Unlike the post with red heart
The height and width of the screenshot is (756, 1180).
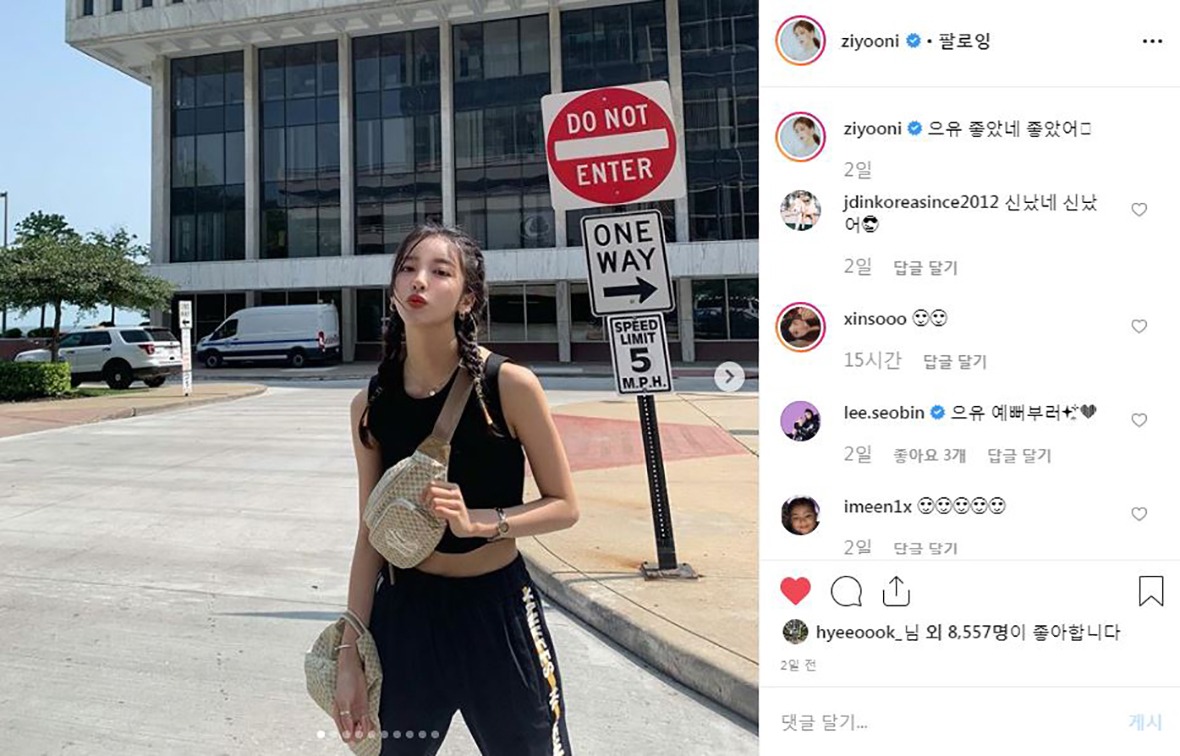795,591
